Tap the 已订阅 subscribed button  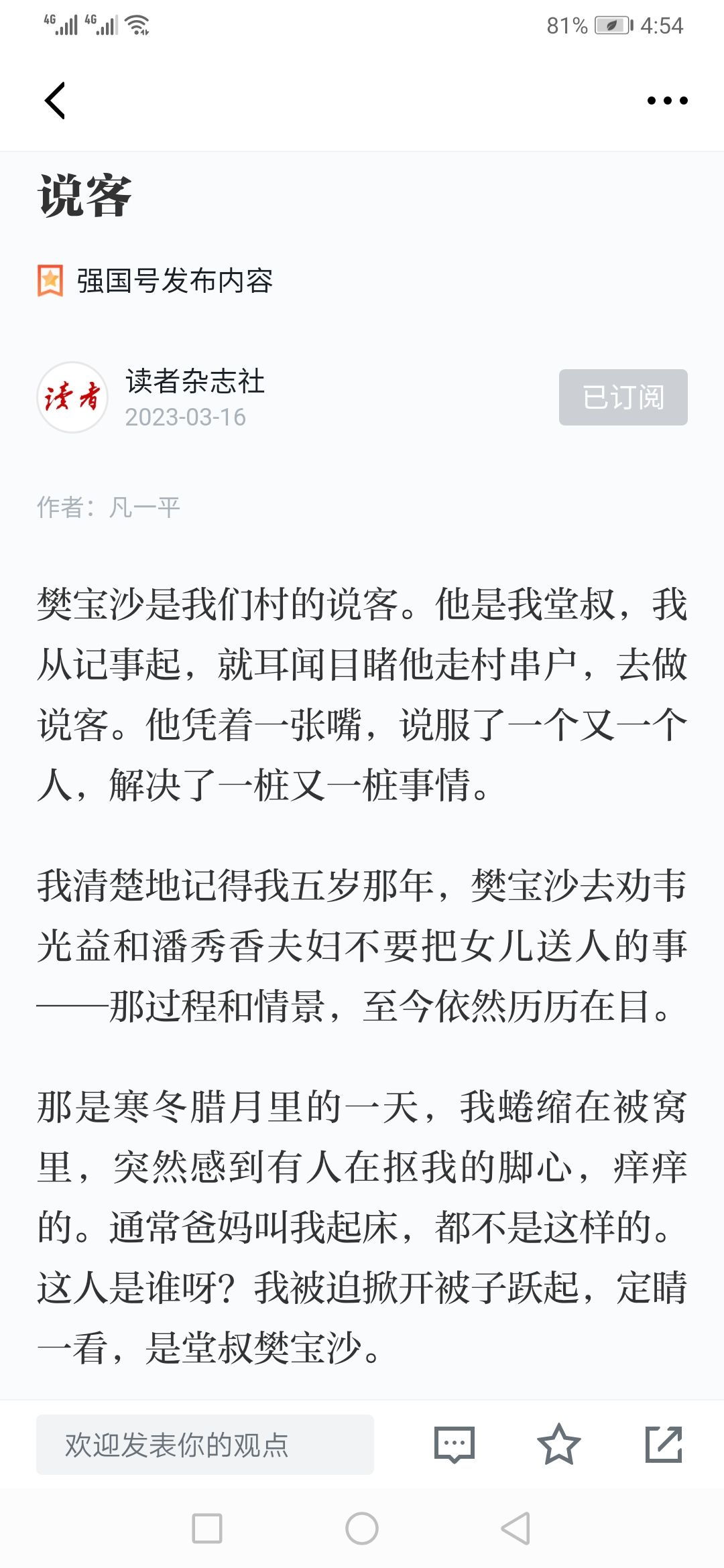623,397
